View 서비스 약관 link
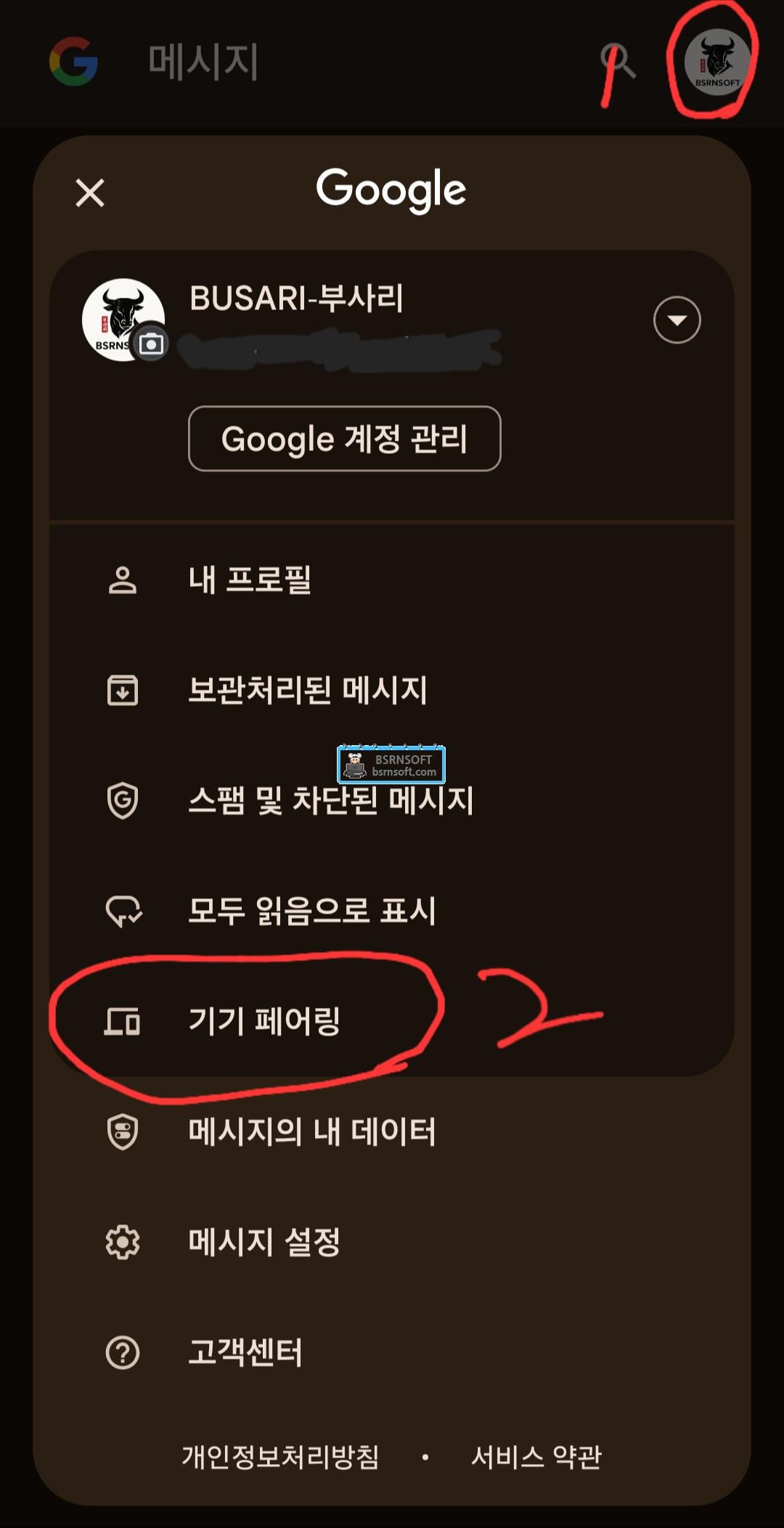Viewport: 784px width, 1528px height. (x=536, y=1457)
